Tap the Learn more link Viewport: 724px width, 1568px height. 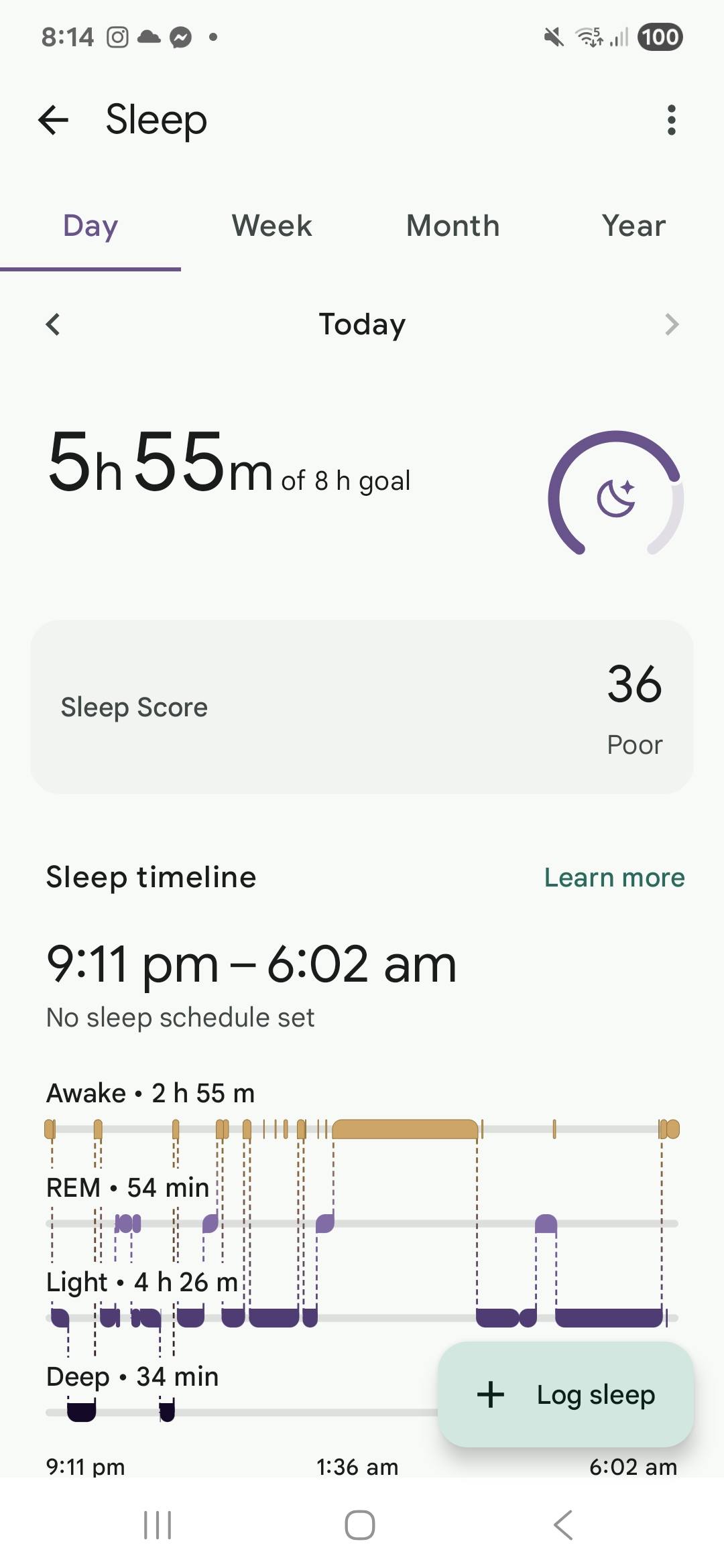[614, 877]
